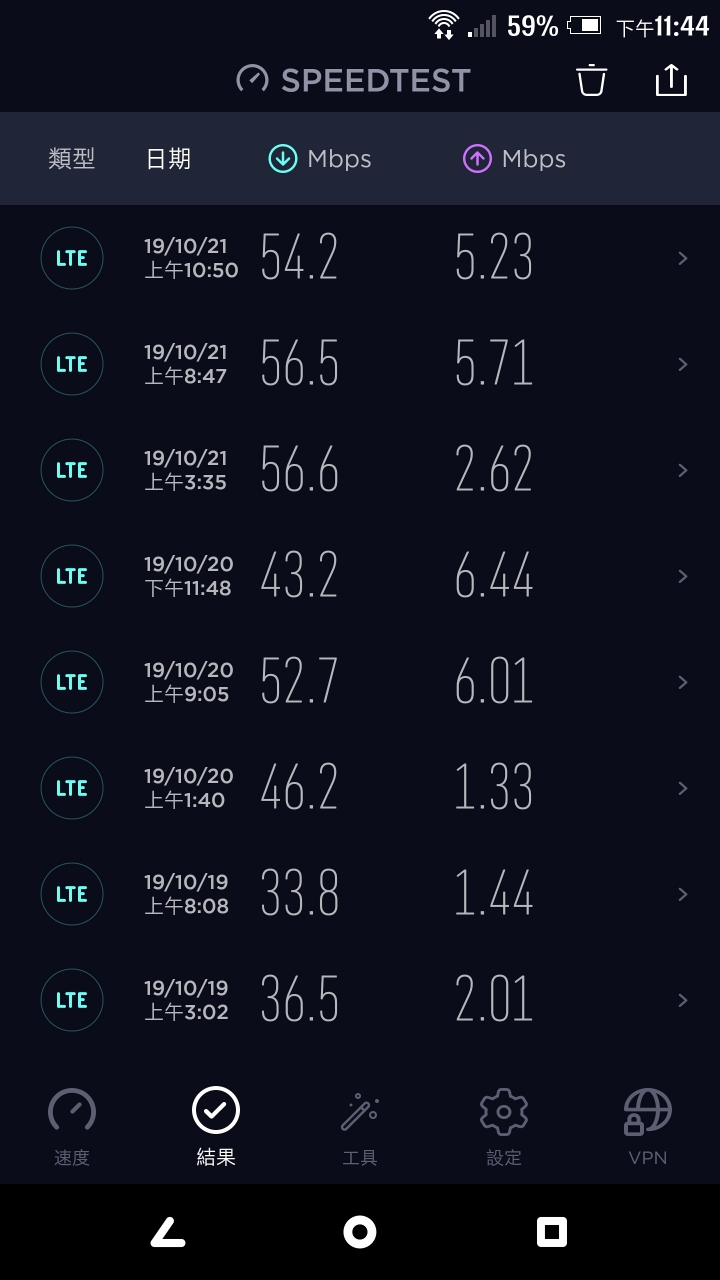
Task: Open the 19/10/20 上午1:40 test result
Action: [x=360, y=788]
